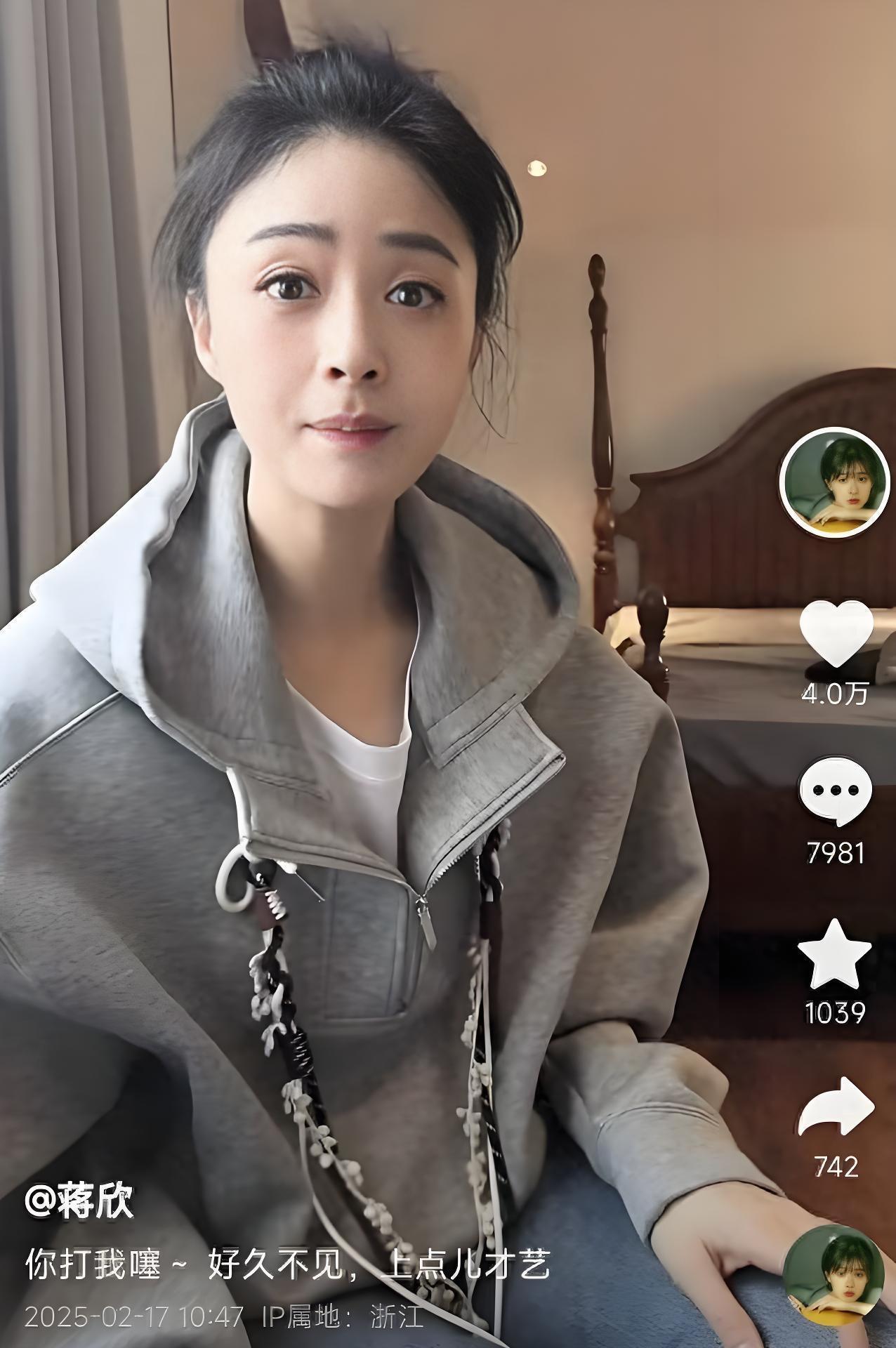The width and height of the screenshot is (896, 1348).
Task: Like this video with the heart
Action: tap(836, 633)
